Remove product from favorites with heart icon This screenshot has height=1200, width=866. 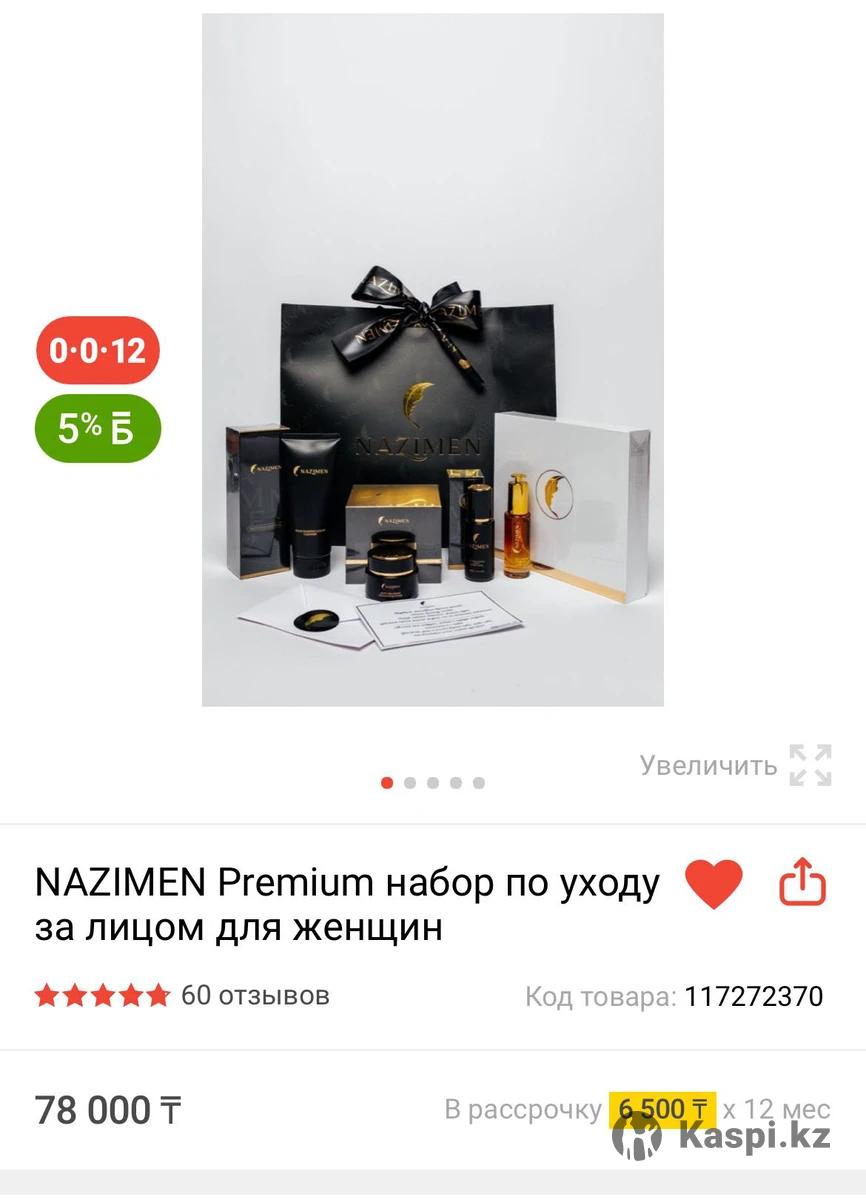tap(713, 884)
